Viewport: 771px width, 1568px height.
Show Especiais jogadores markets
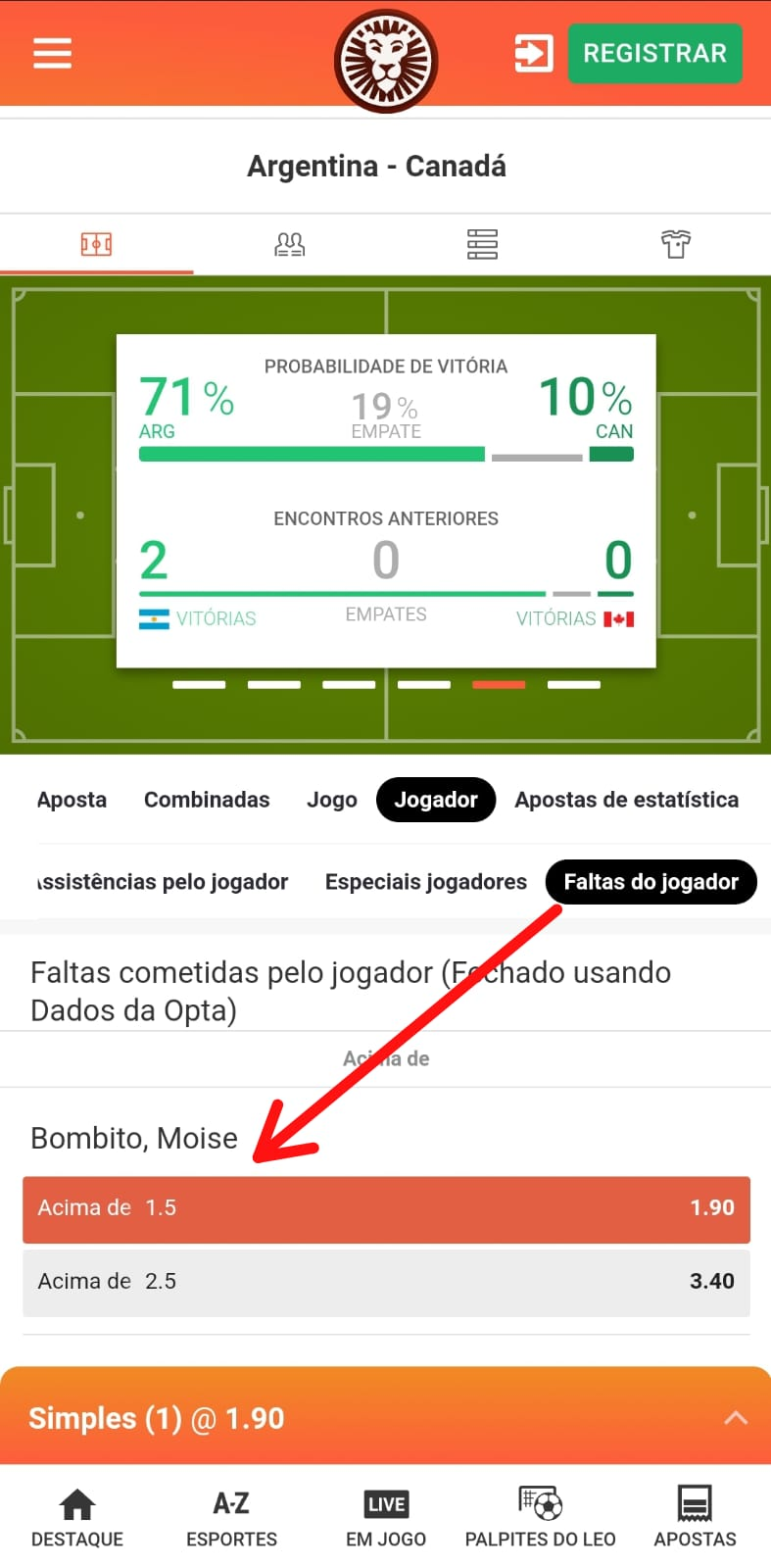(x=425, y=882)
